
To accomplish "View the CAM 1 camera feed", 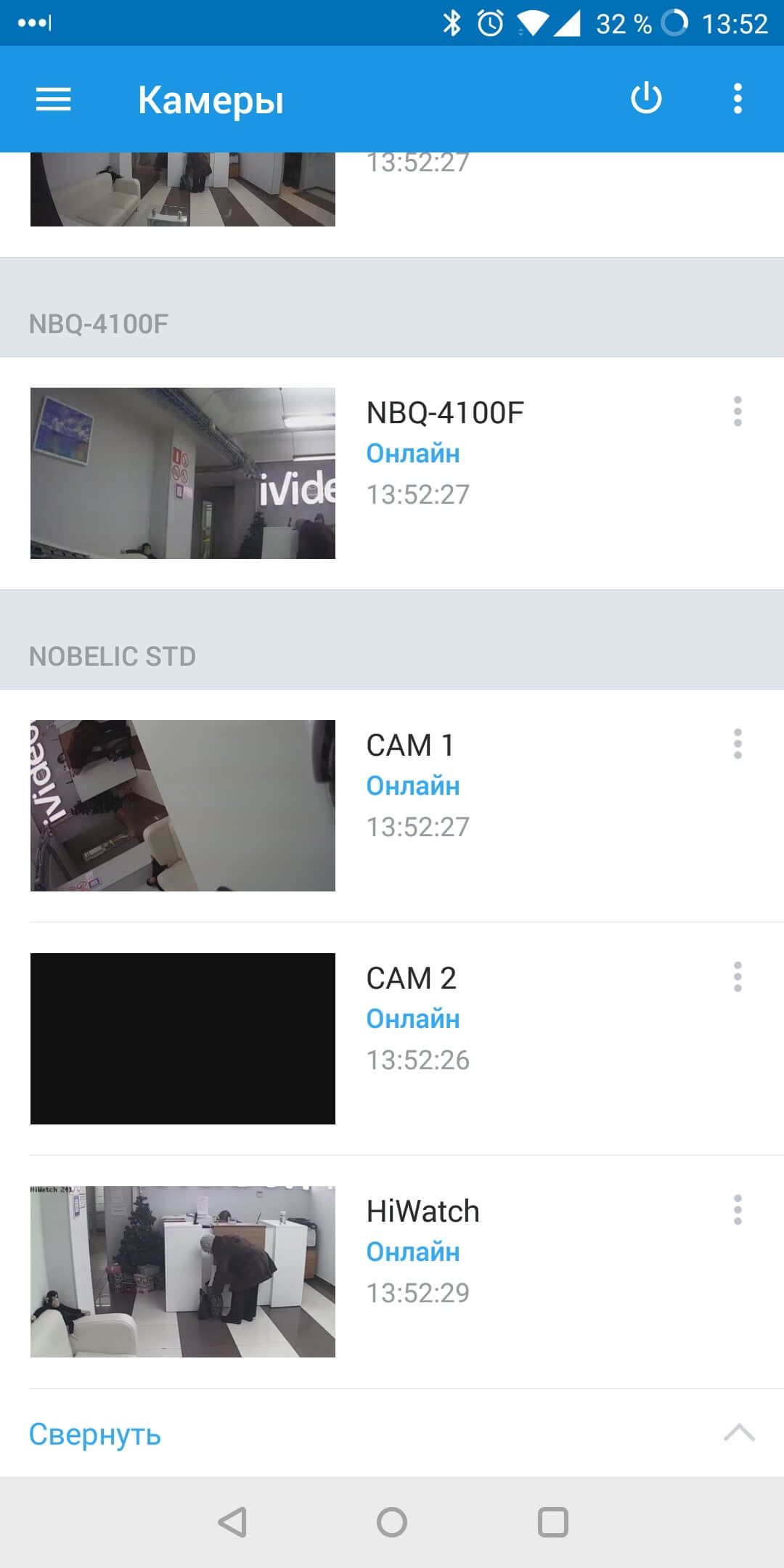I will pyautogui.click(x=183, y=806).
